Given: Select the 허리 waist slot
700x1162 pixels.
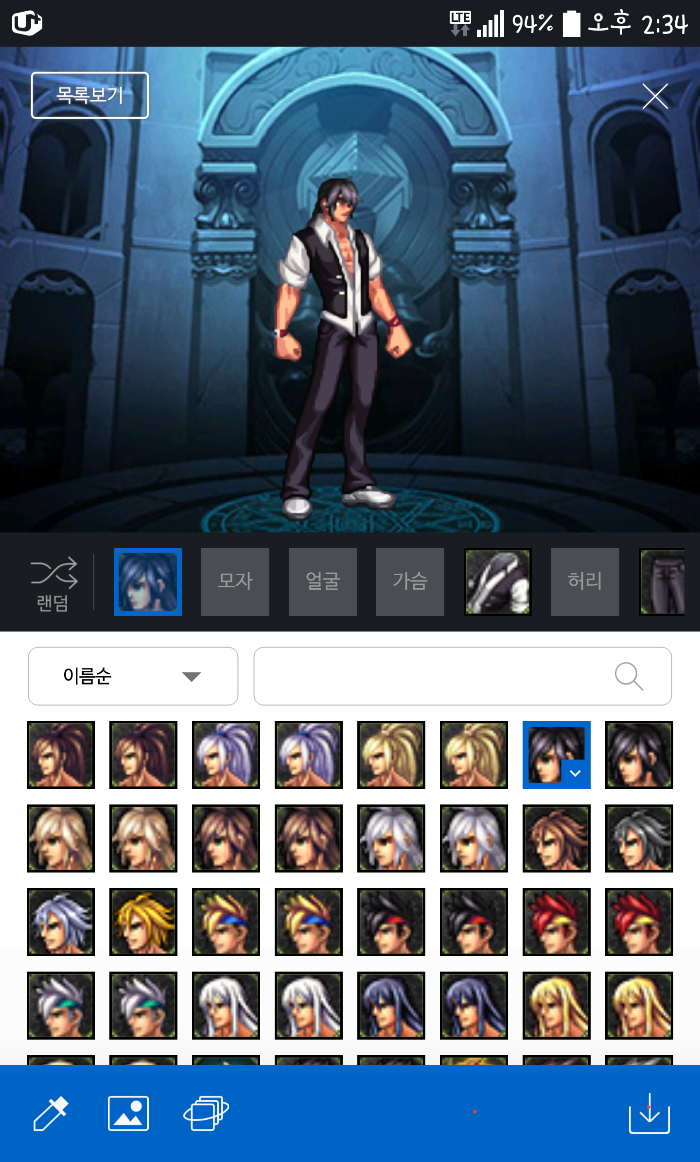Looking at the screenshot, I should (584, 582).
